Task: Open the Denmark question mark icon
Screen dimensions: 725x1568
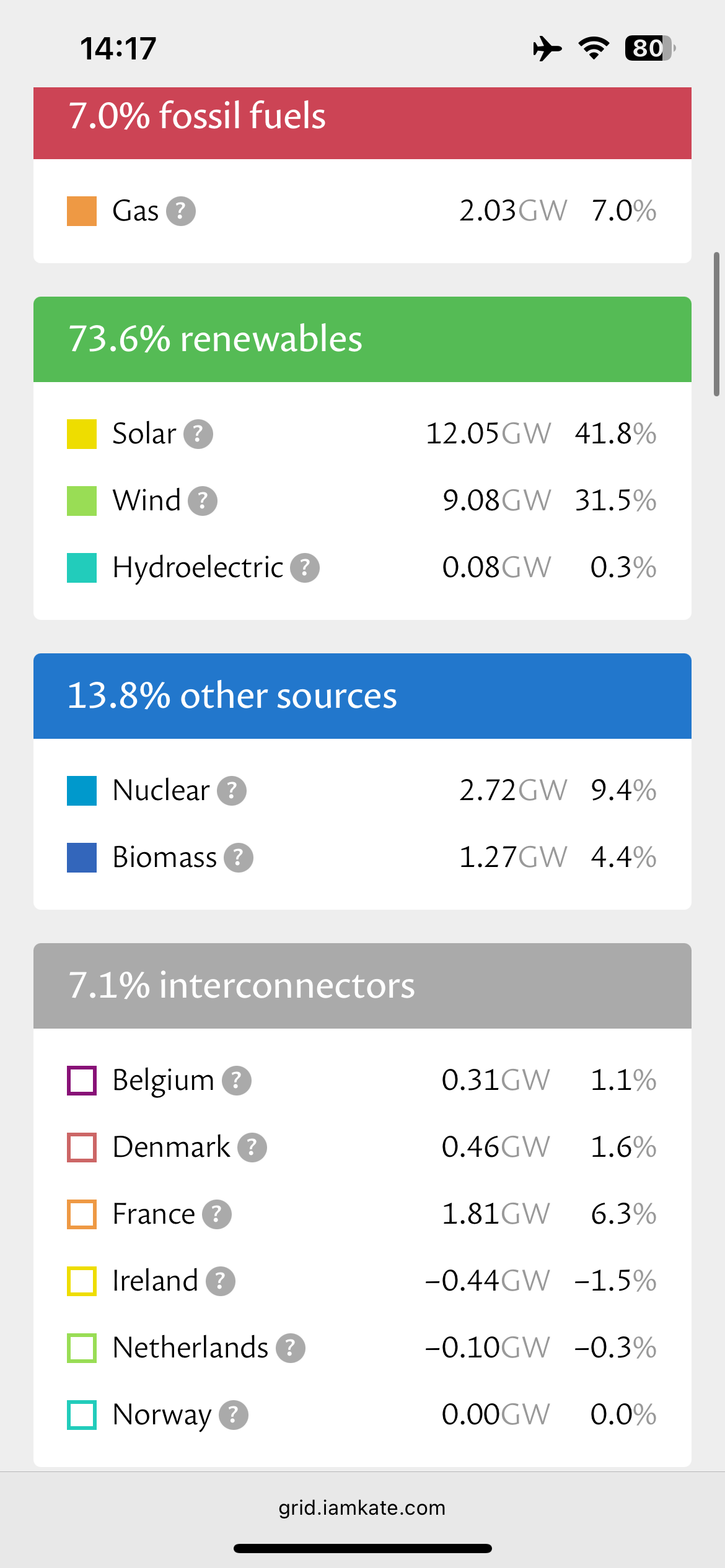Action: click(252, 1148)
